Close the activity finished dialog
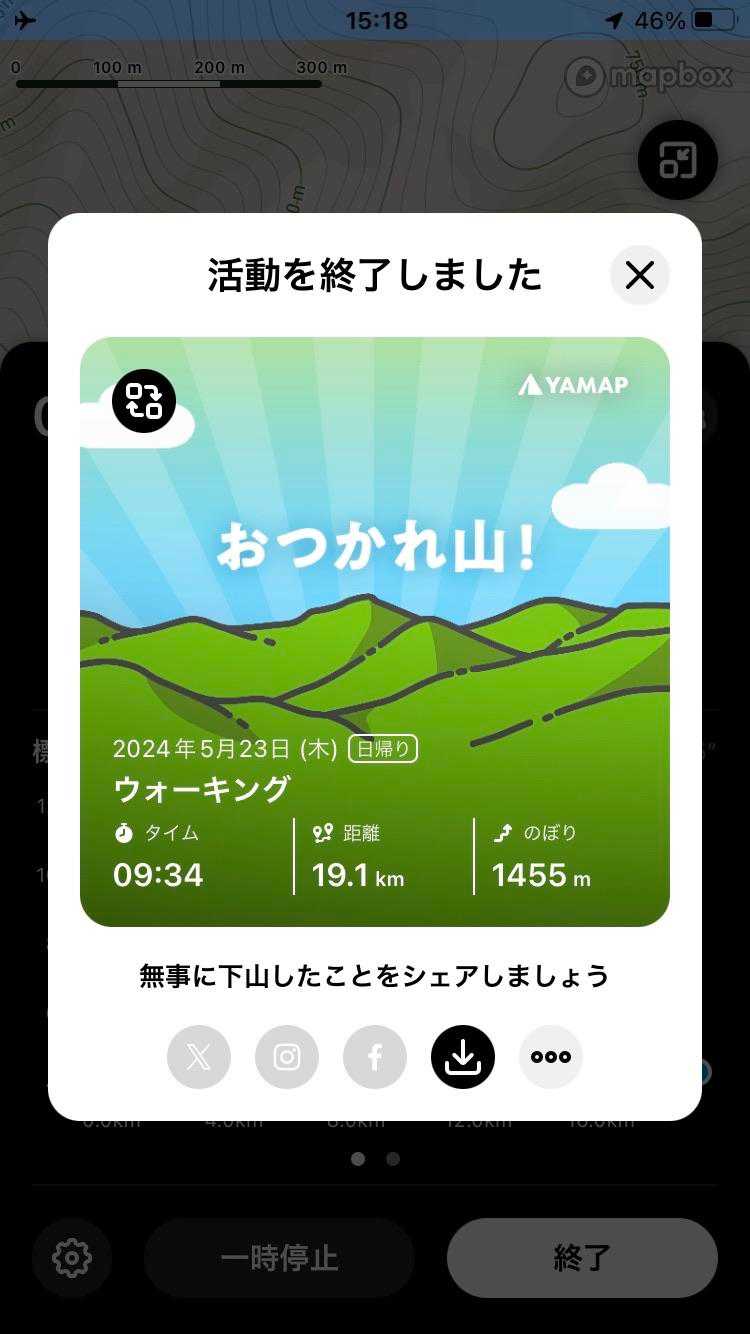 (x=639, y=275)
